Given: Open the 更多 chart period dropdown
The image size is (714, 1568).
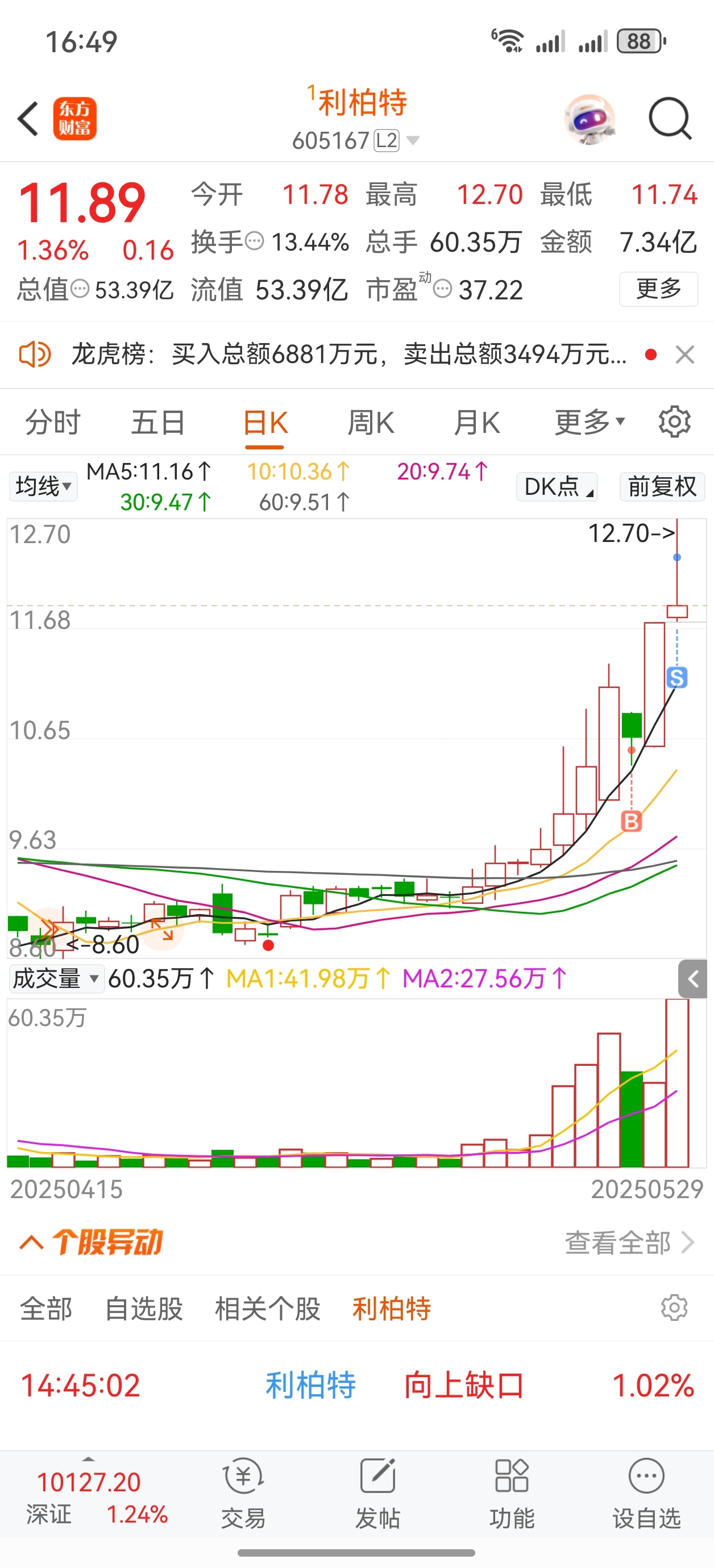Looking at the screenshot, I should click(589, 421).
